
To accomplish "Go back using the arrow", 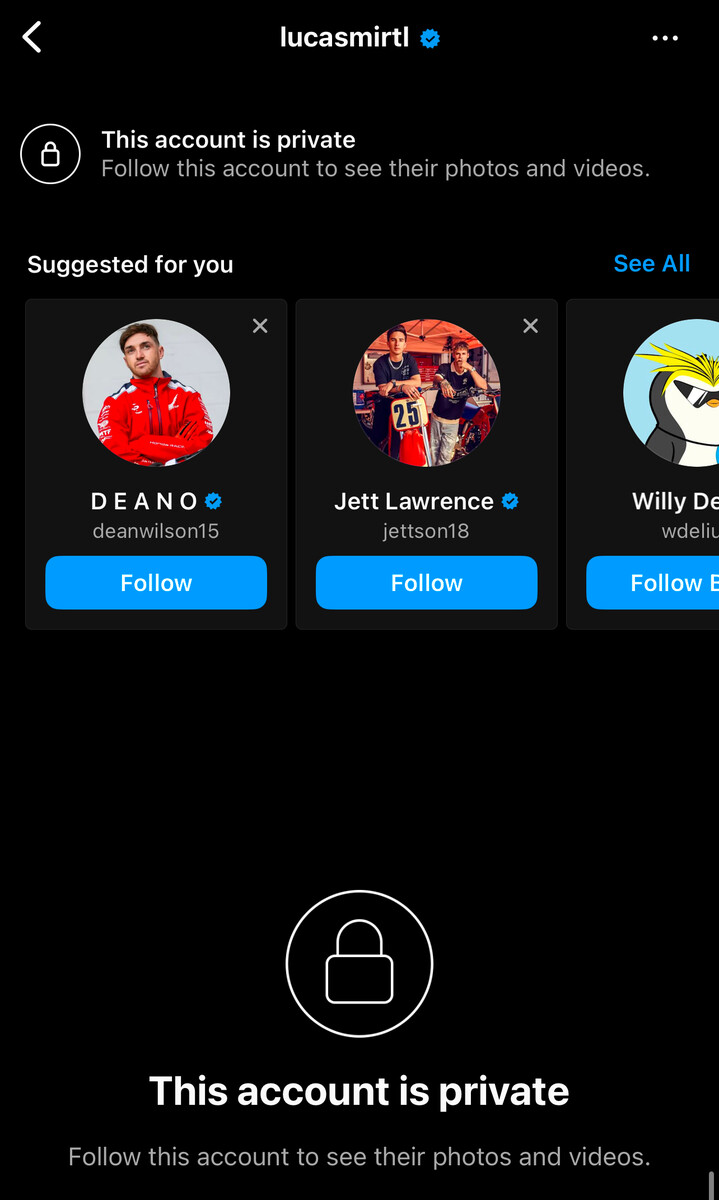I will coord(33,38).
